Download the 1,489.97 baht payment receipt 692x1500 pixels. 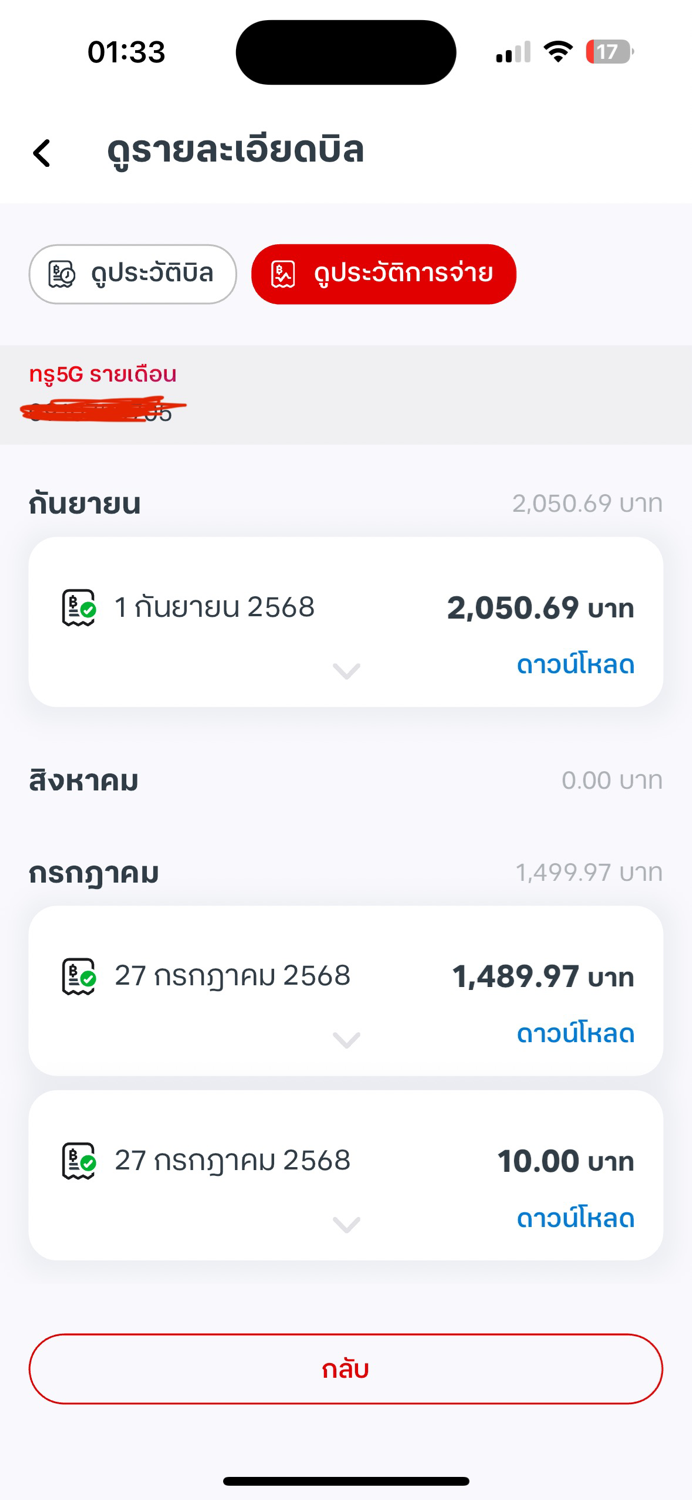point(575,1033)
